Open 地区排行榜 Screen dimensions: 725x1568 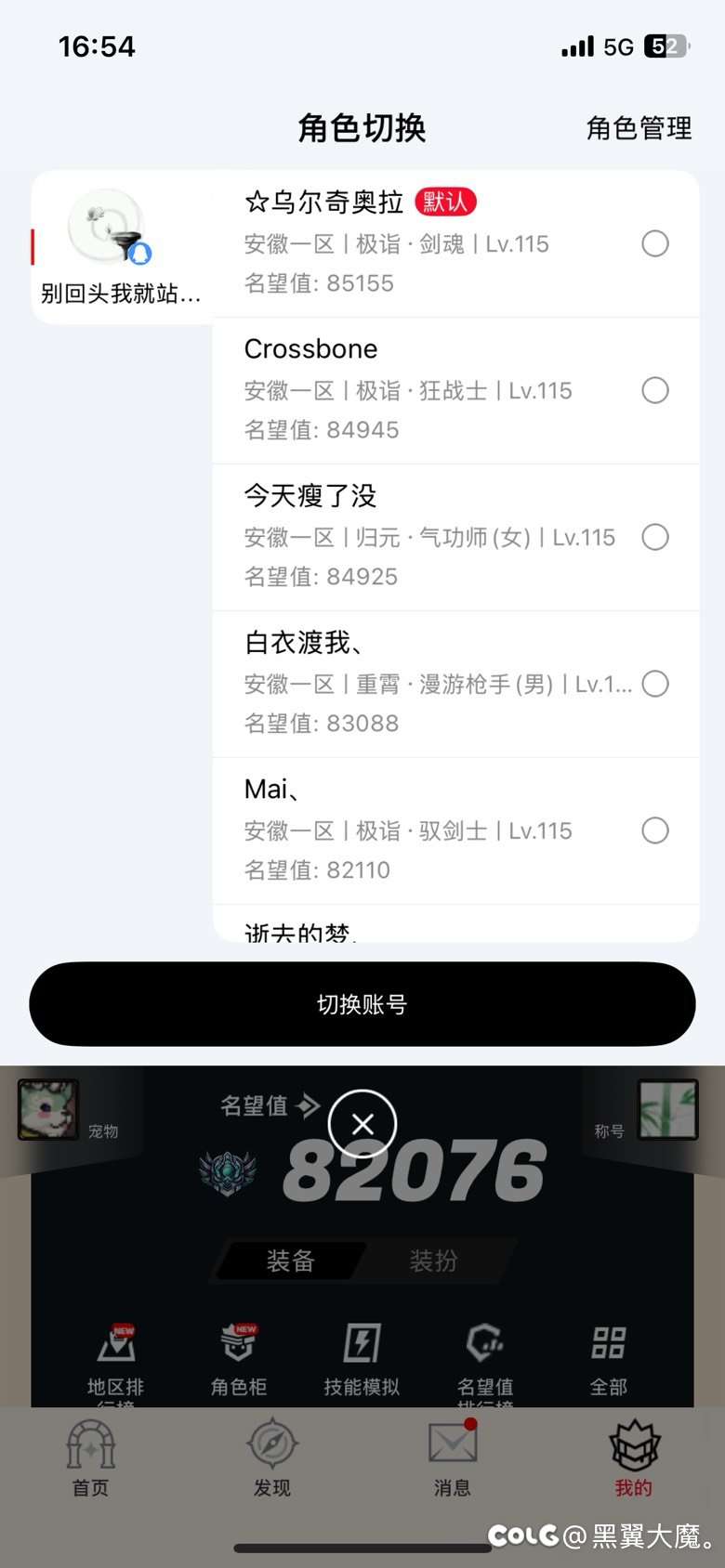click(116, 1360)
